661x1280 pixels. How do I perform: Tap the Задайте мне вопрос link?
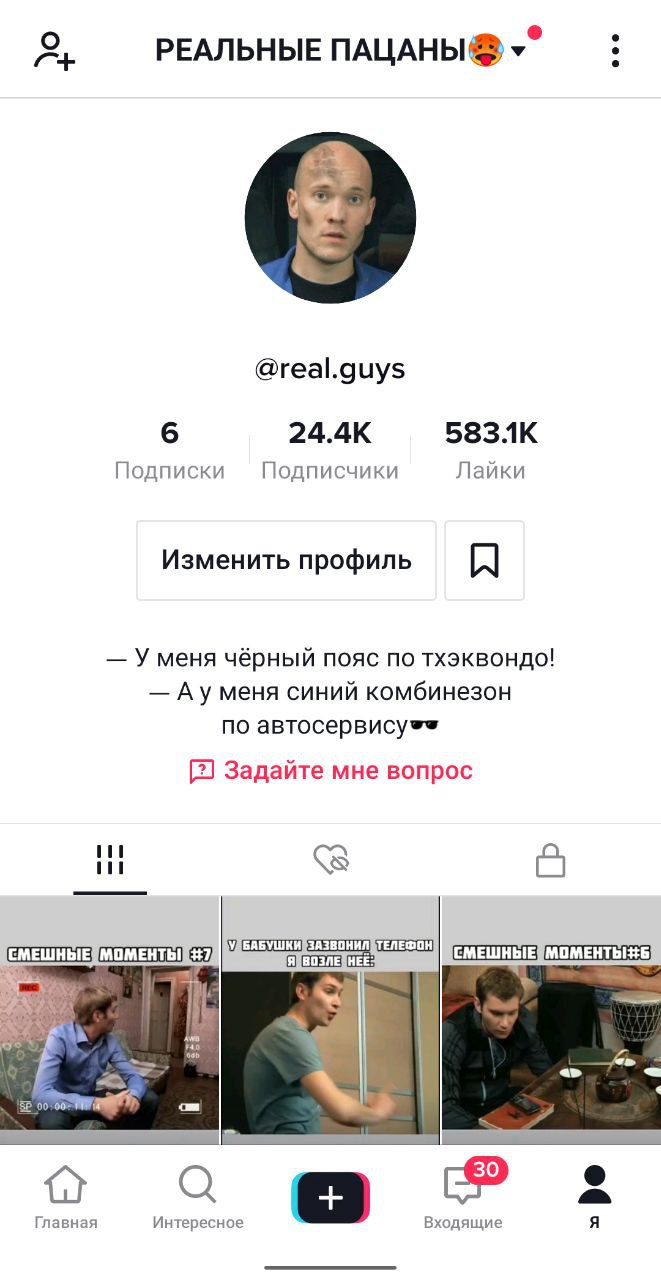point(331,771)
